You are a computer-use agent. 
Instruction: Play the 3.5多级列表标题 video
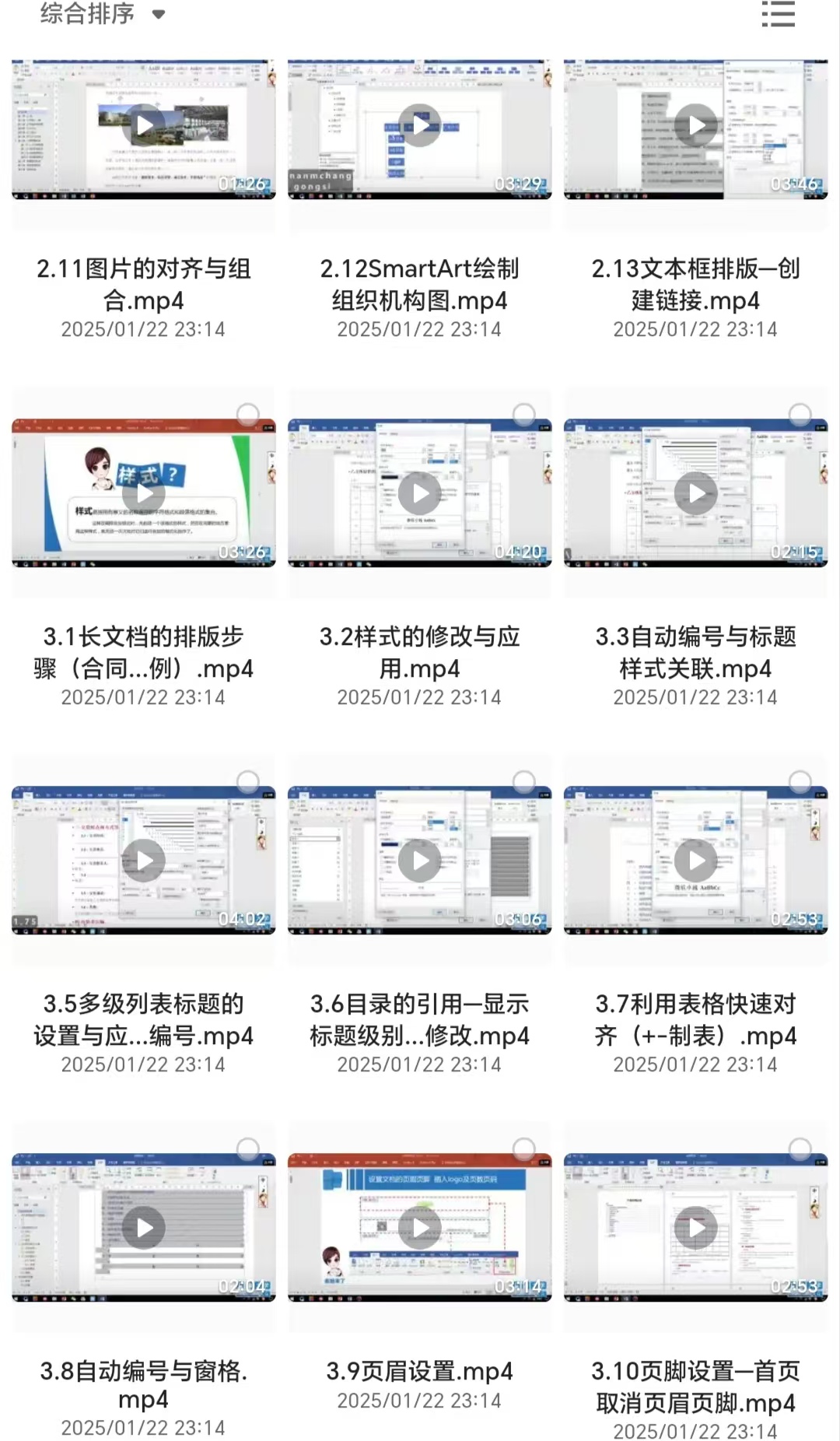(x=144, y=861)
